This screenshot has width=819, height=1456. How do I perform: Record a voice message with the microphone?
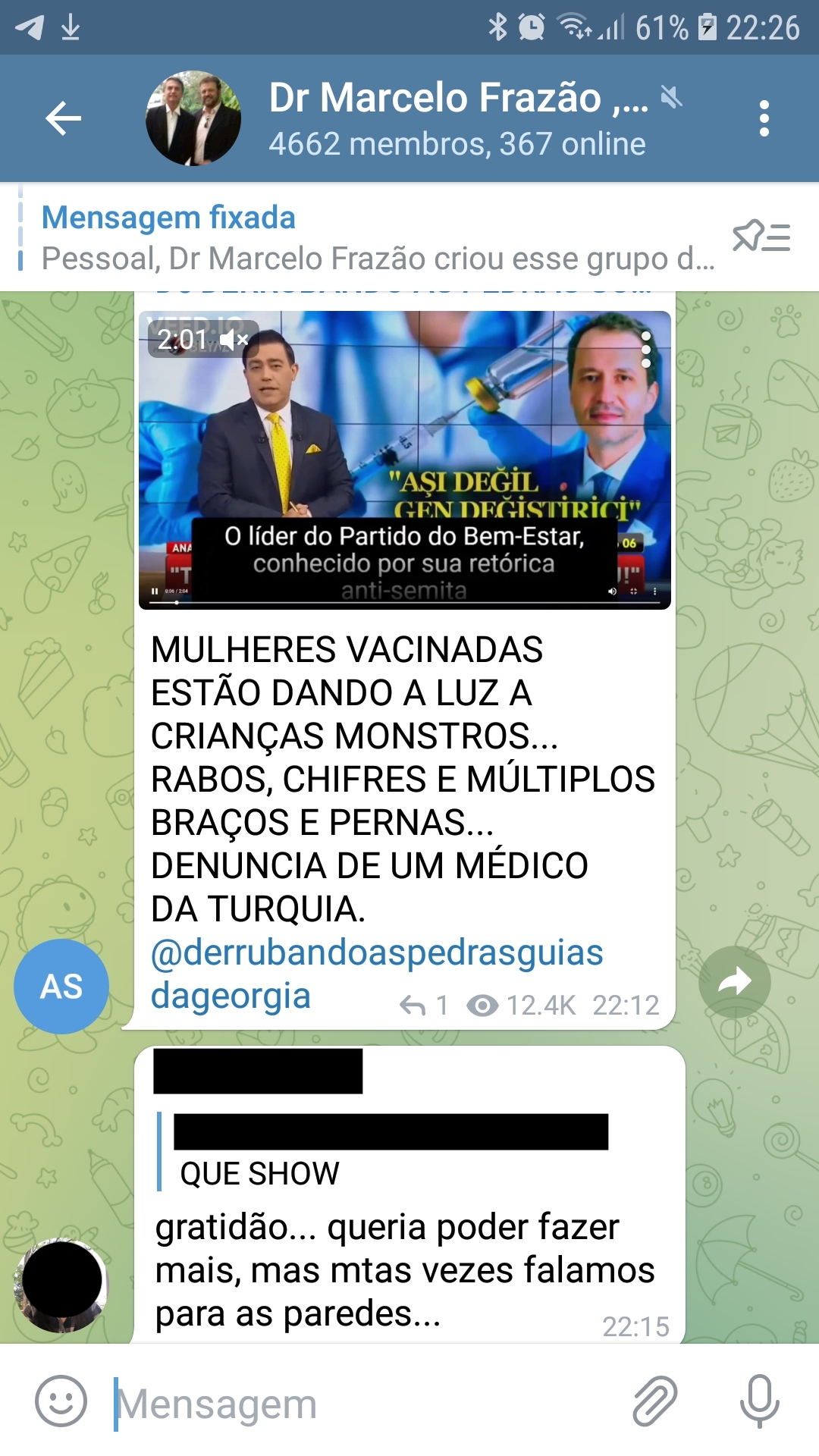pyautogui.click(x=759, y=1401)
